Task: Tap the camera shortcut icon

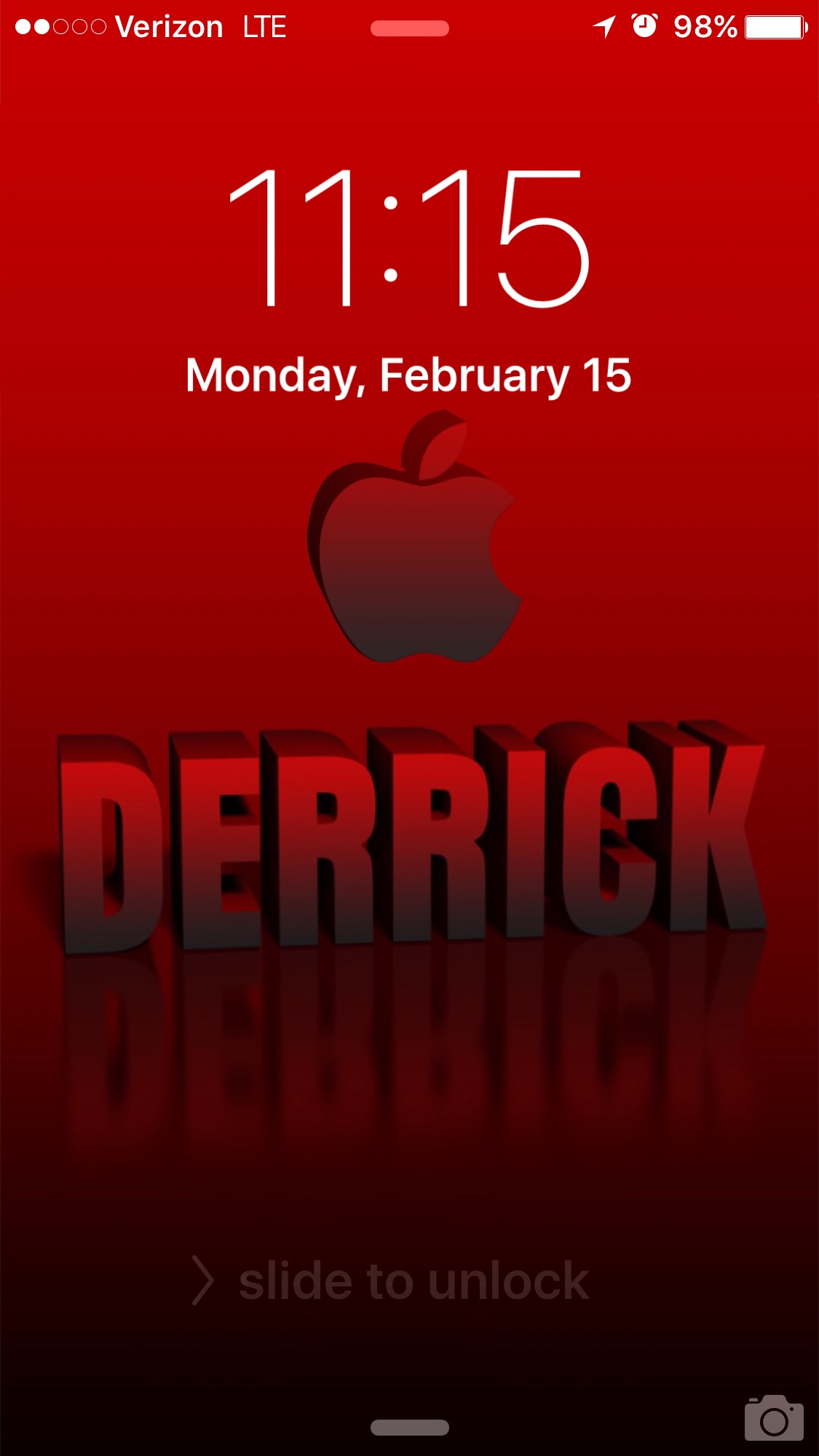Action: [774, 1418]
